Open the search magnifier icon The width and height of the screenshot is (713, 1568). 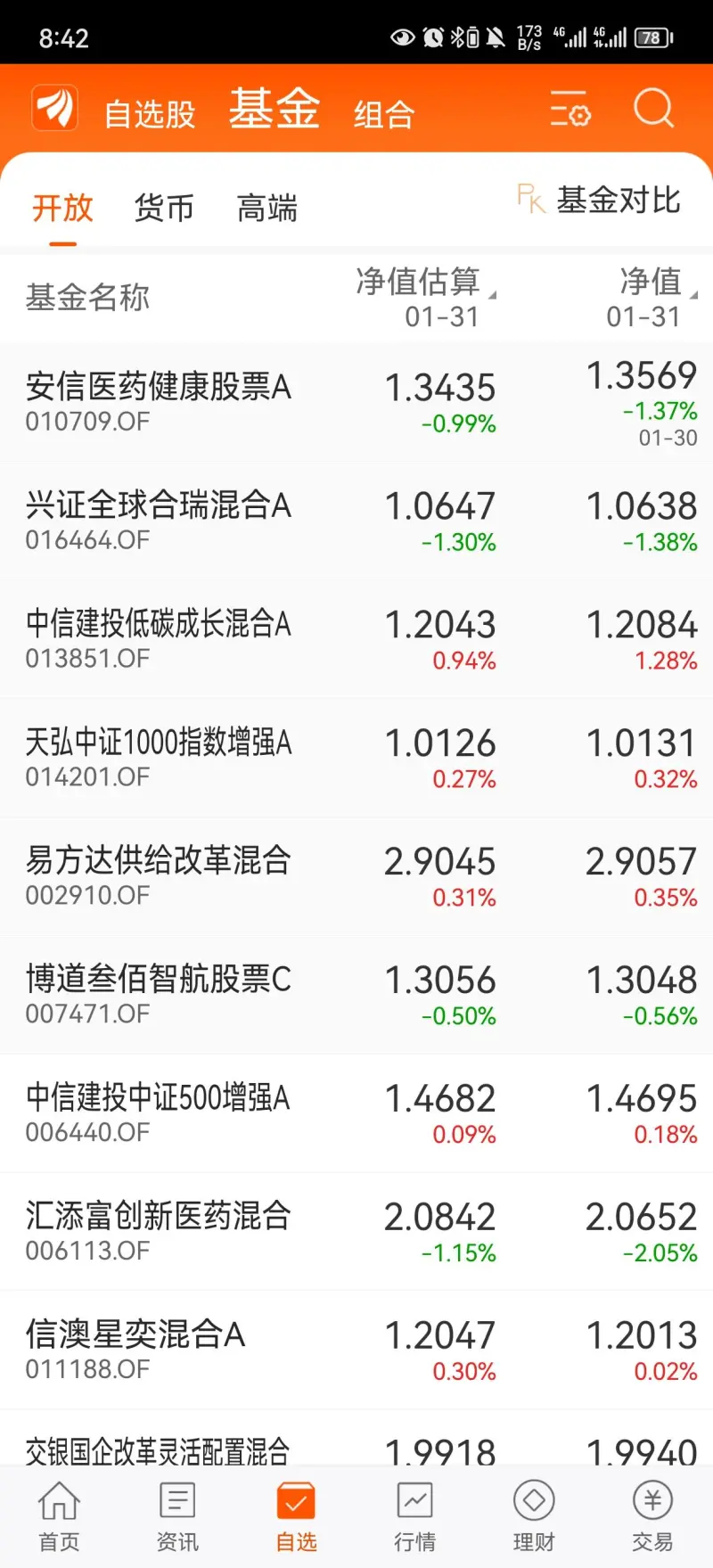coord(653,110)
